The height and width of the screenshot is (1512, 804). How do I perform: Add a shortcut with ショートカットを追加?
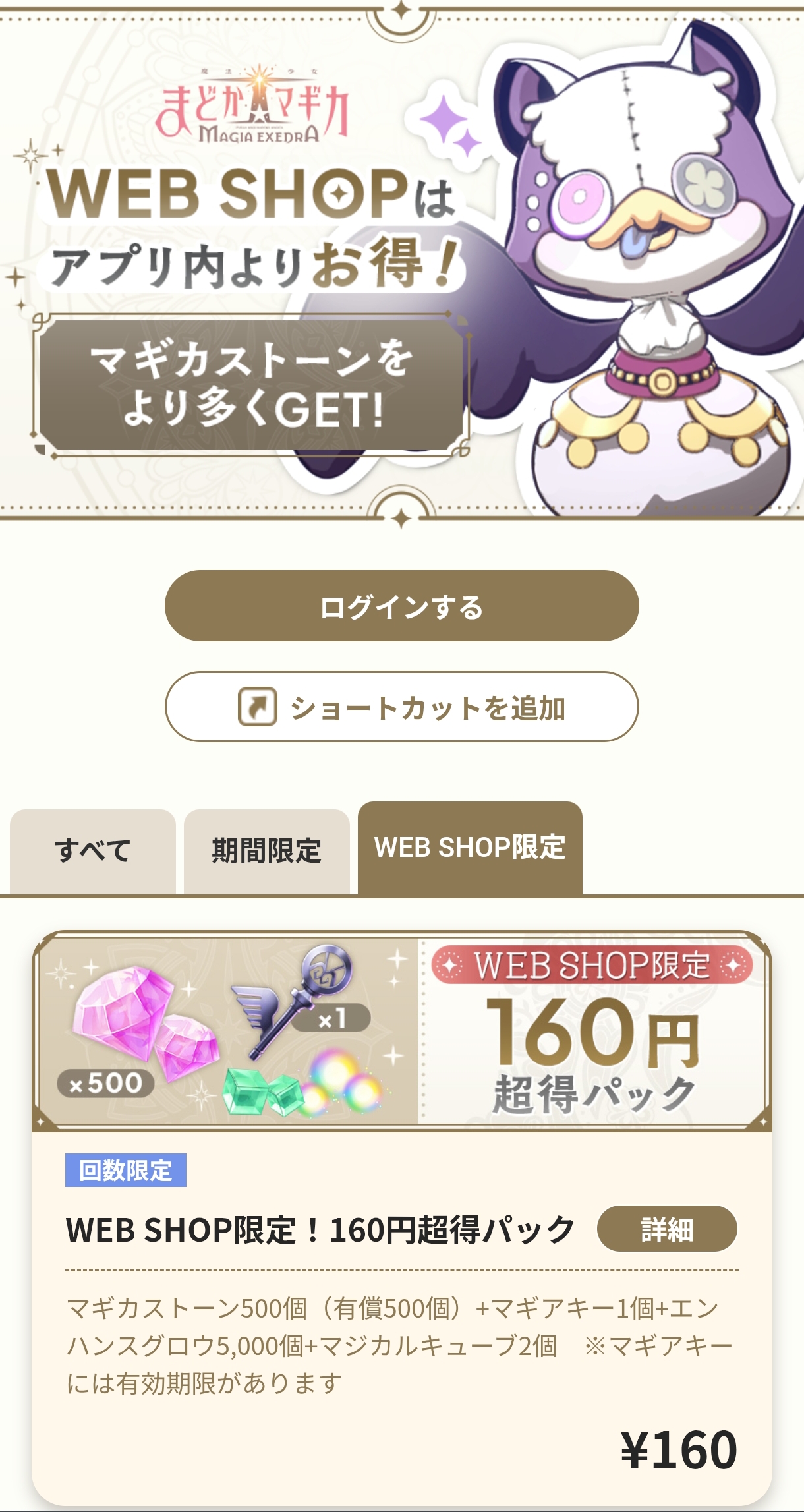coord(401,707)
